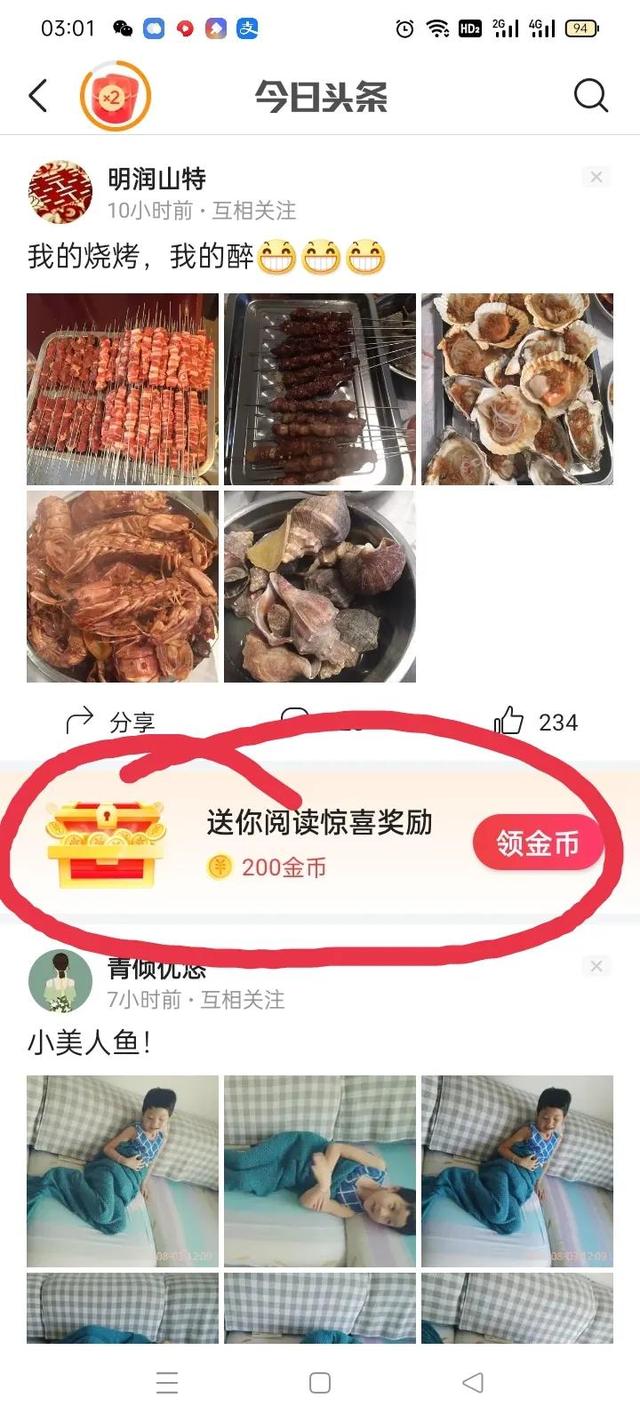
Task: Open the x2 red packet reward icon
Action: tap(115, 97)
